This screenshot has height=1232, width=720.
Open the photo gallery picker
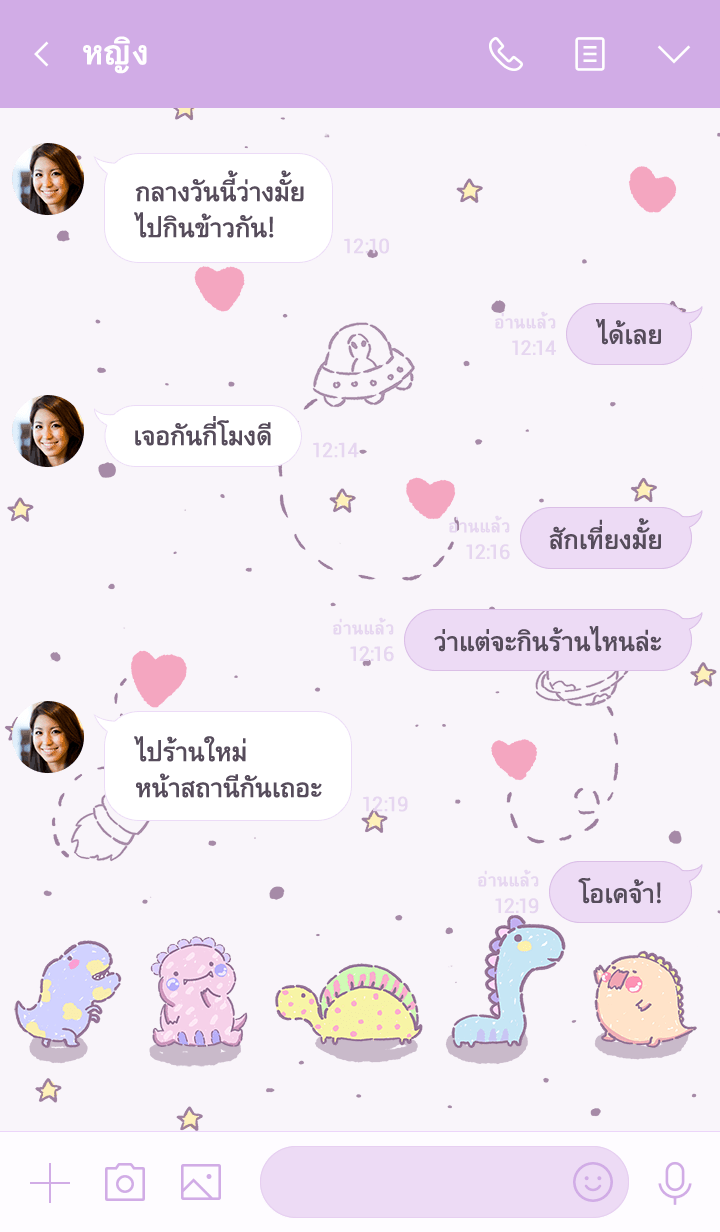coord(201,1183)
